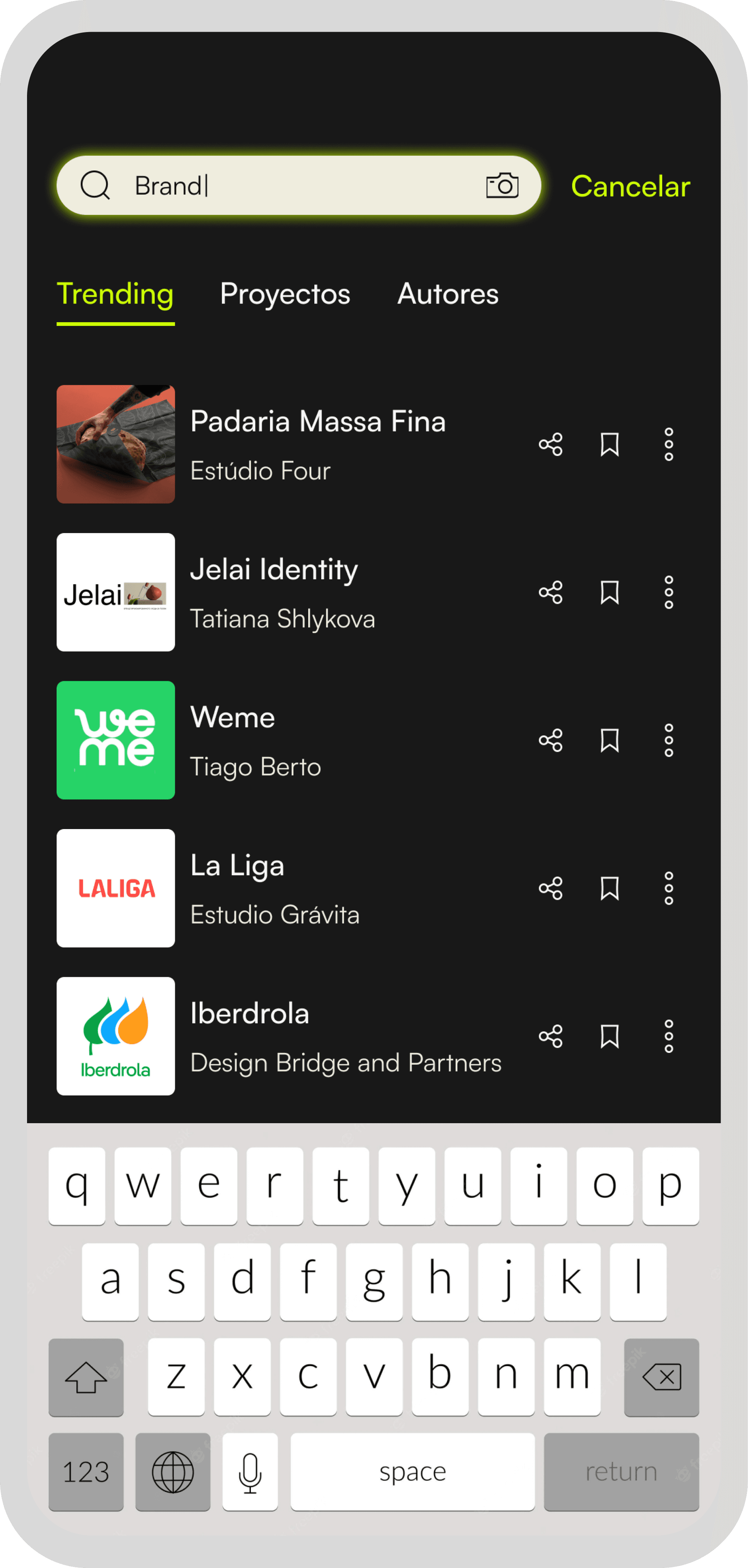The width and height of the screenshot is (748, 1568).
Task: Switch to the Autores tab
Action: click(x=448, y=294)
